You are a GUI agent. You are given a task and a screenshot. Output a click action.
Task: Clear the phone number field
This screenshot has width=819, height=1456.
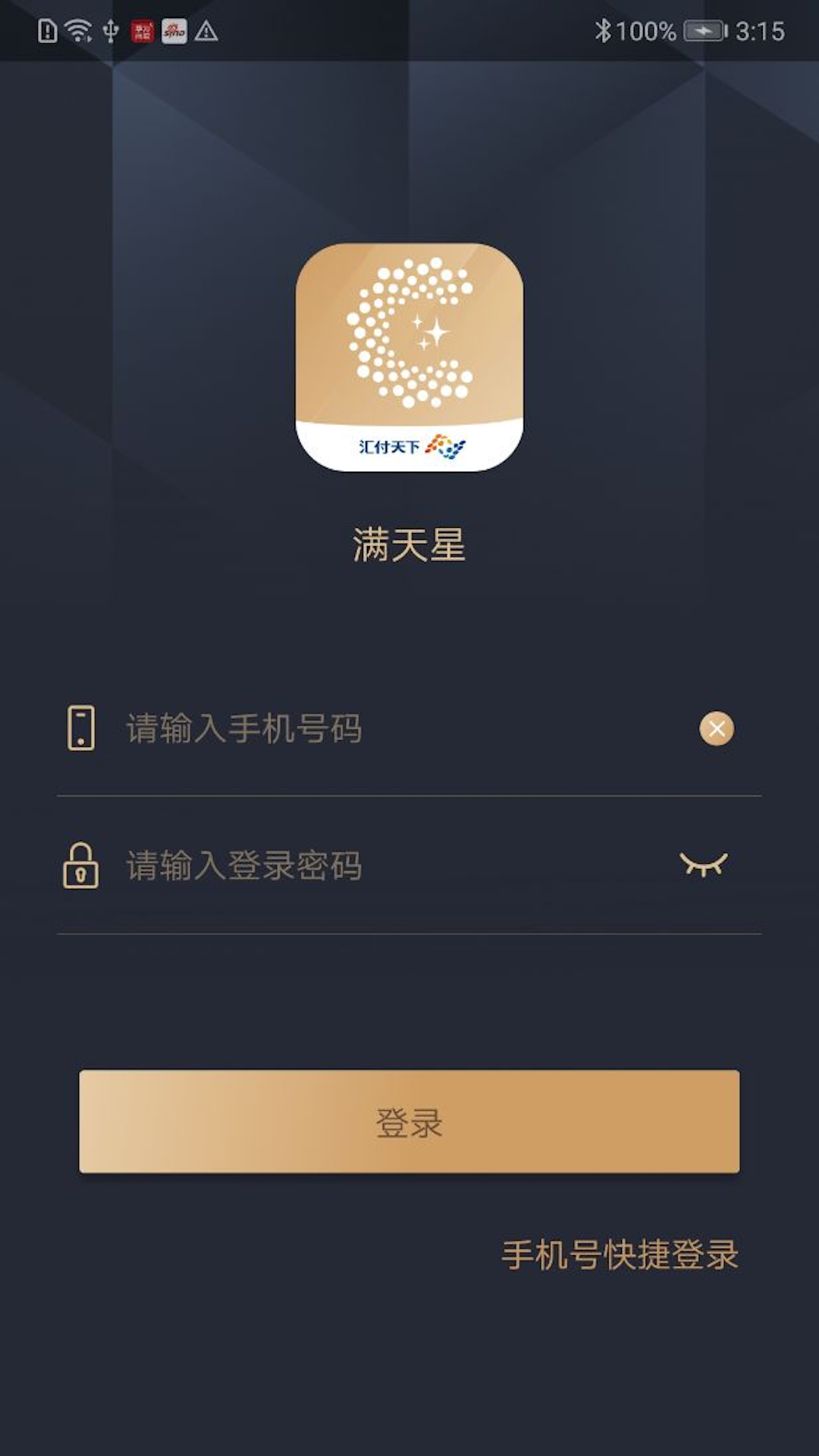point(717,729)
